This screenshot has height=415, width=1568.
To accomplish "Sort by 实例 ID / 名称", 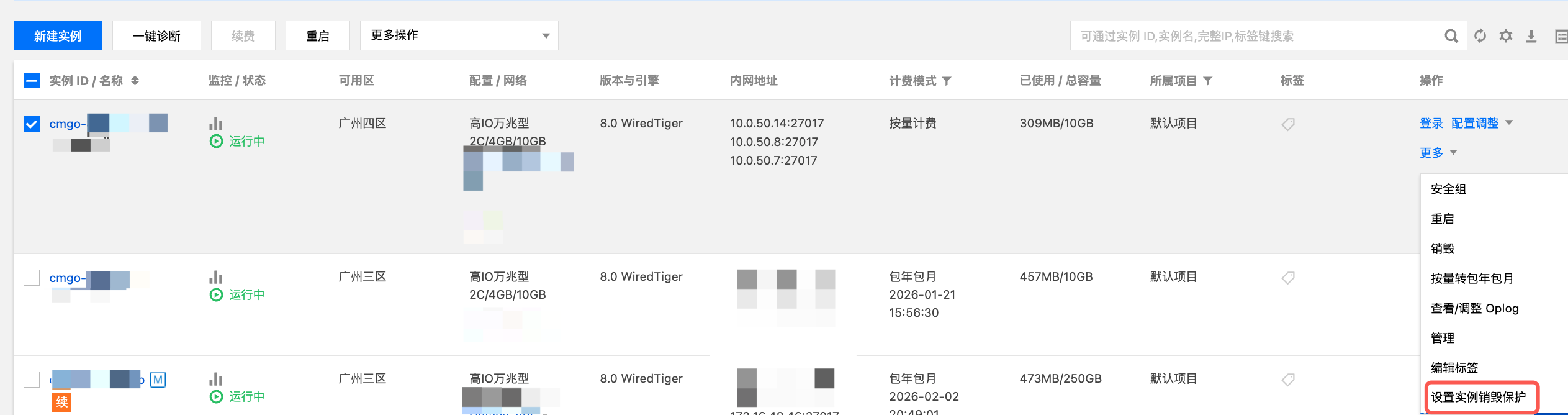I will point(135,81).
